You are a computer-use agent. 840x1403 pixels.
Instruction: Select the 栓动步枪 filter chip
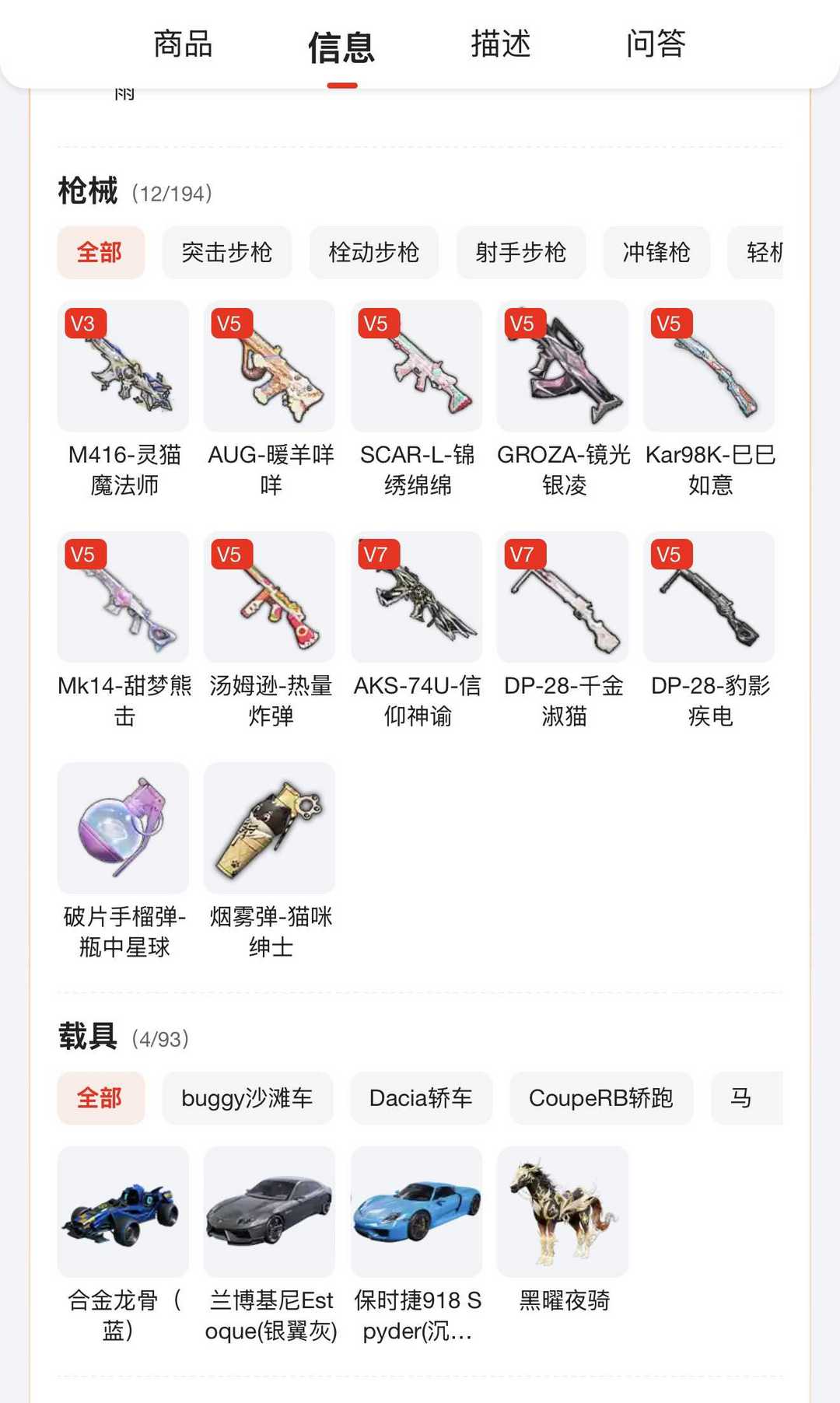[x=373, y=252]
